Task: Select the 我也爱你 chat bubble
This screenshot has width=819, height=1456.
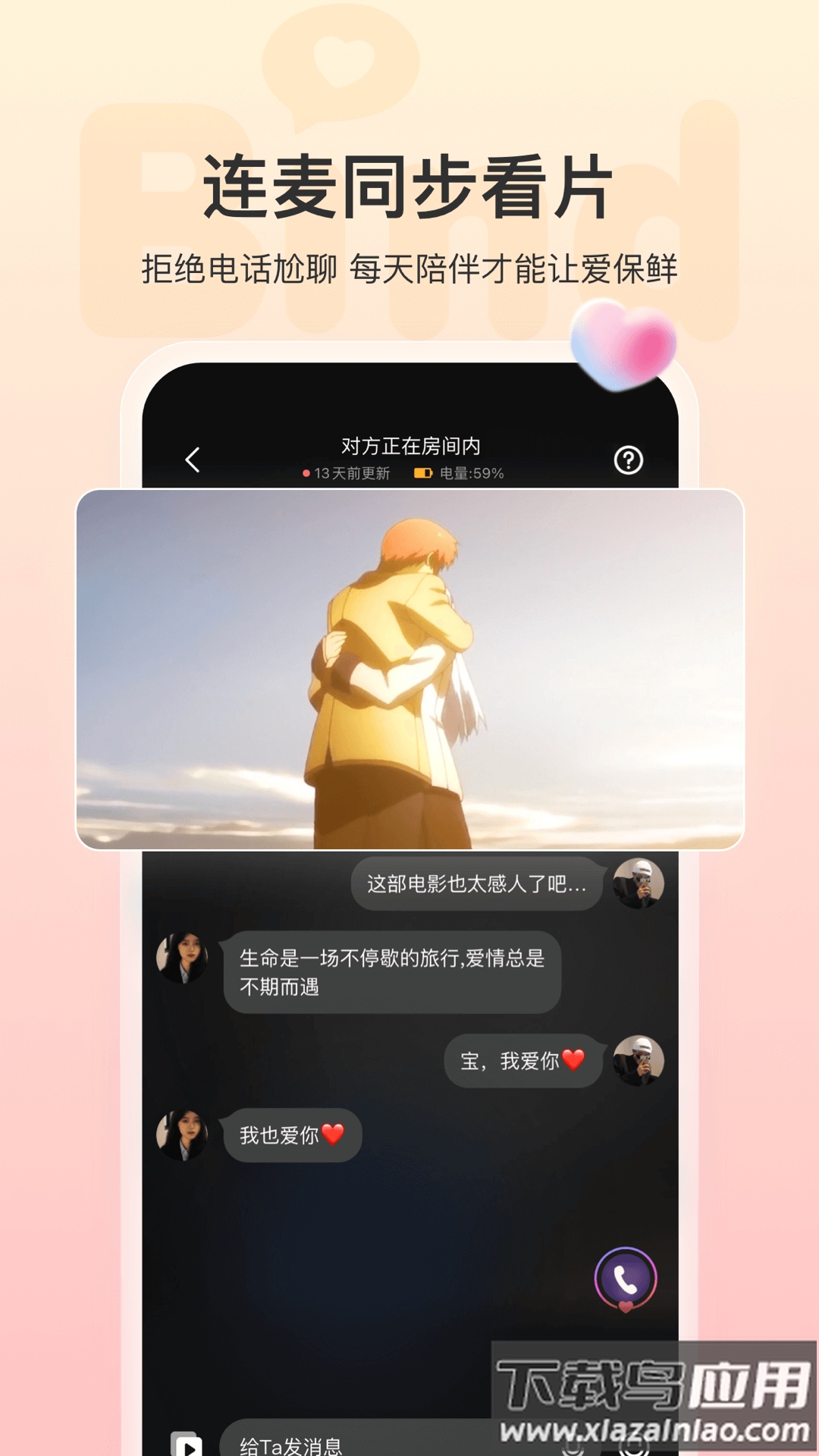Action: coord(293,1135)
